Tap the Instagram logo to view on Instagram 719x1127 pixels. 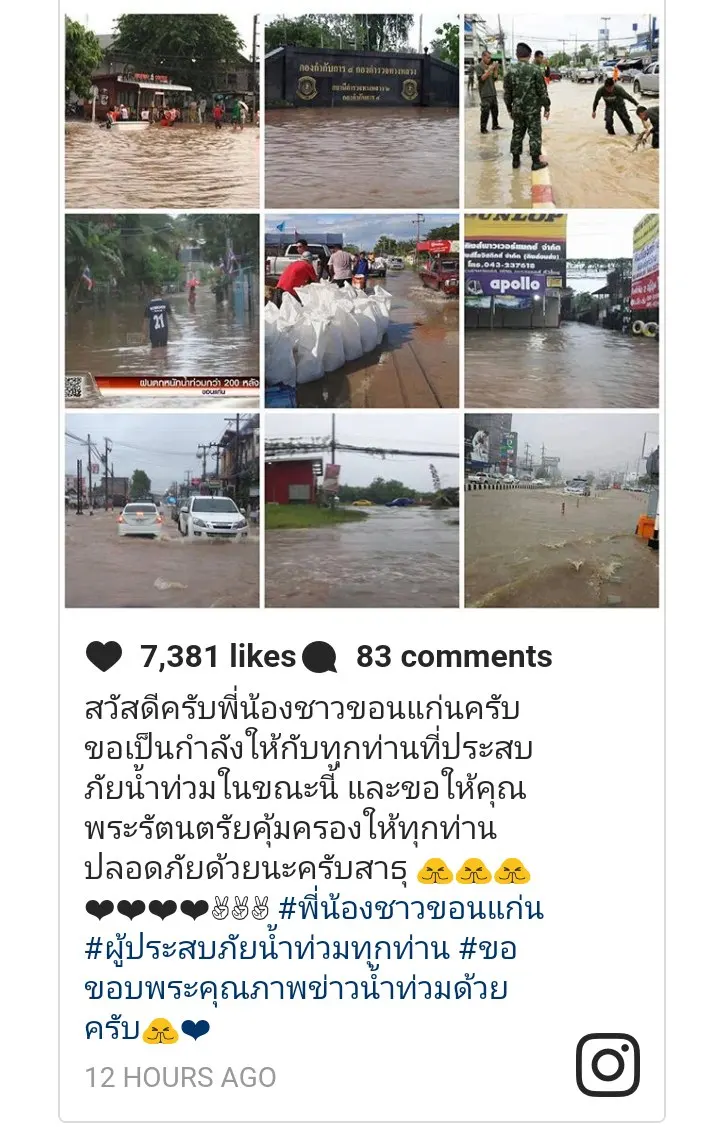tap(608, 1064)
